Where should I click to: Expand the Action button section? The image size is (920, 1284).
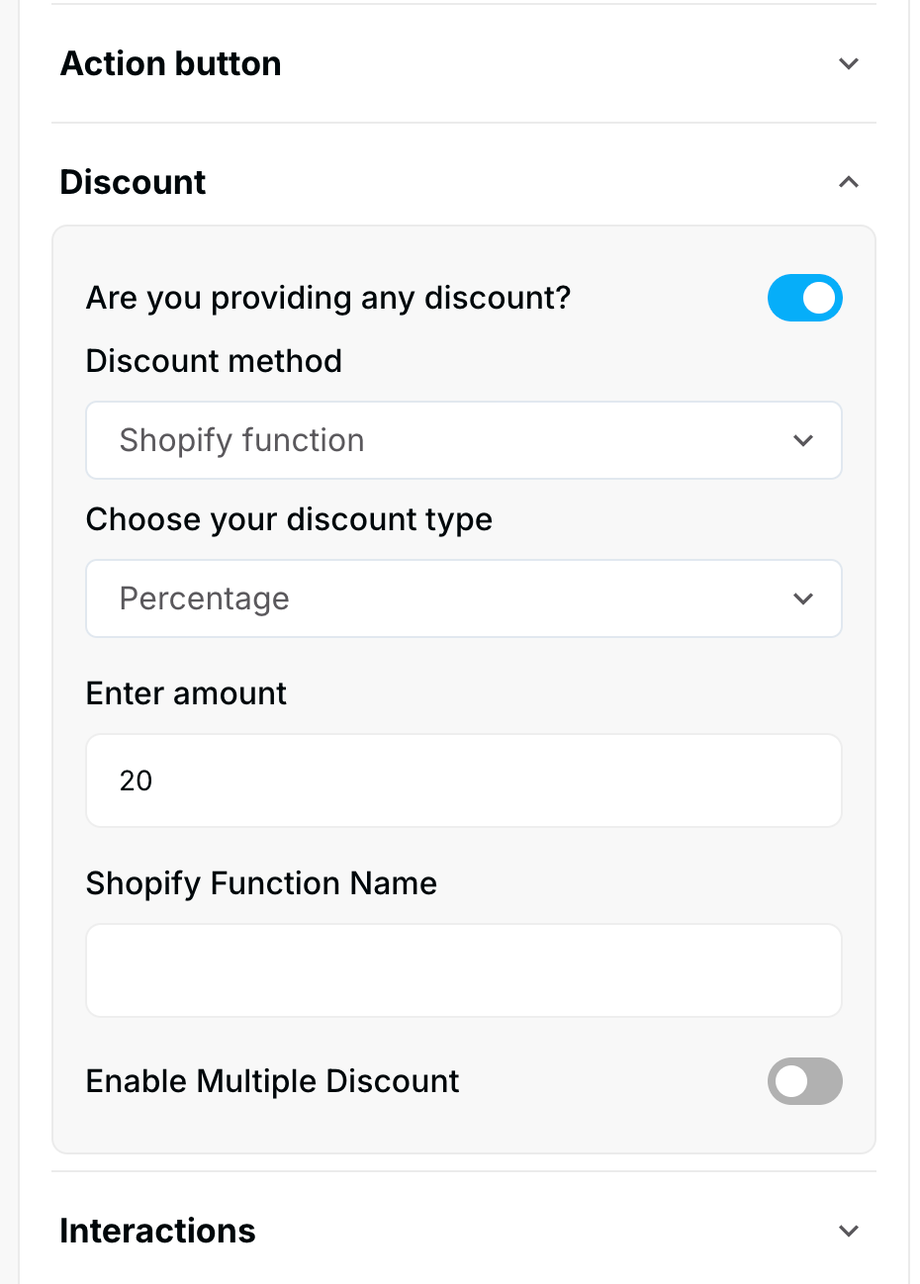pos(848,64)
